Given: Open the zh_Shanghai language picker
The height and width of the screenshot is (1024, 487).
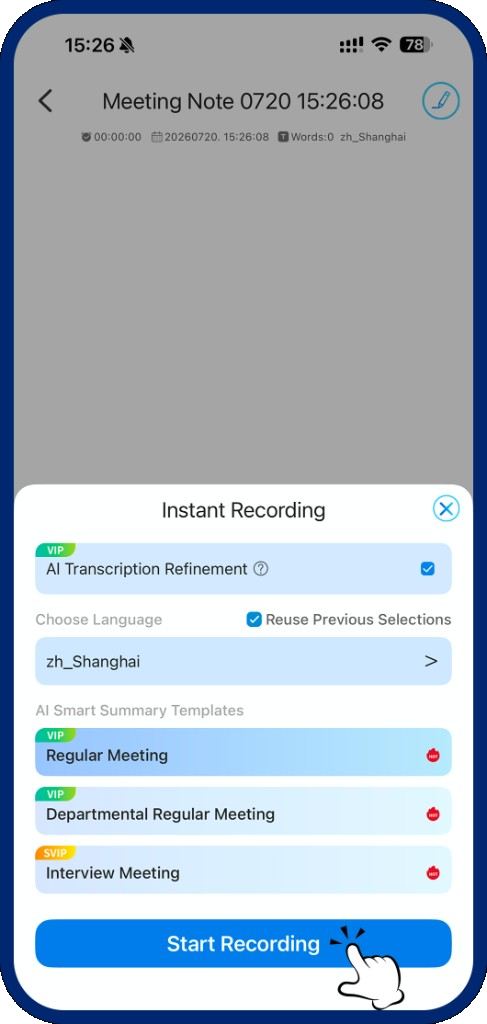Looking at the screenshot, I should tap(243, 661).
